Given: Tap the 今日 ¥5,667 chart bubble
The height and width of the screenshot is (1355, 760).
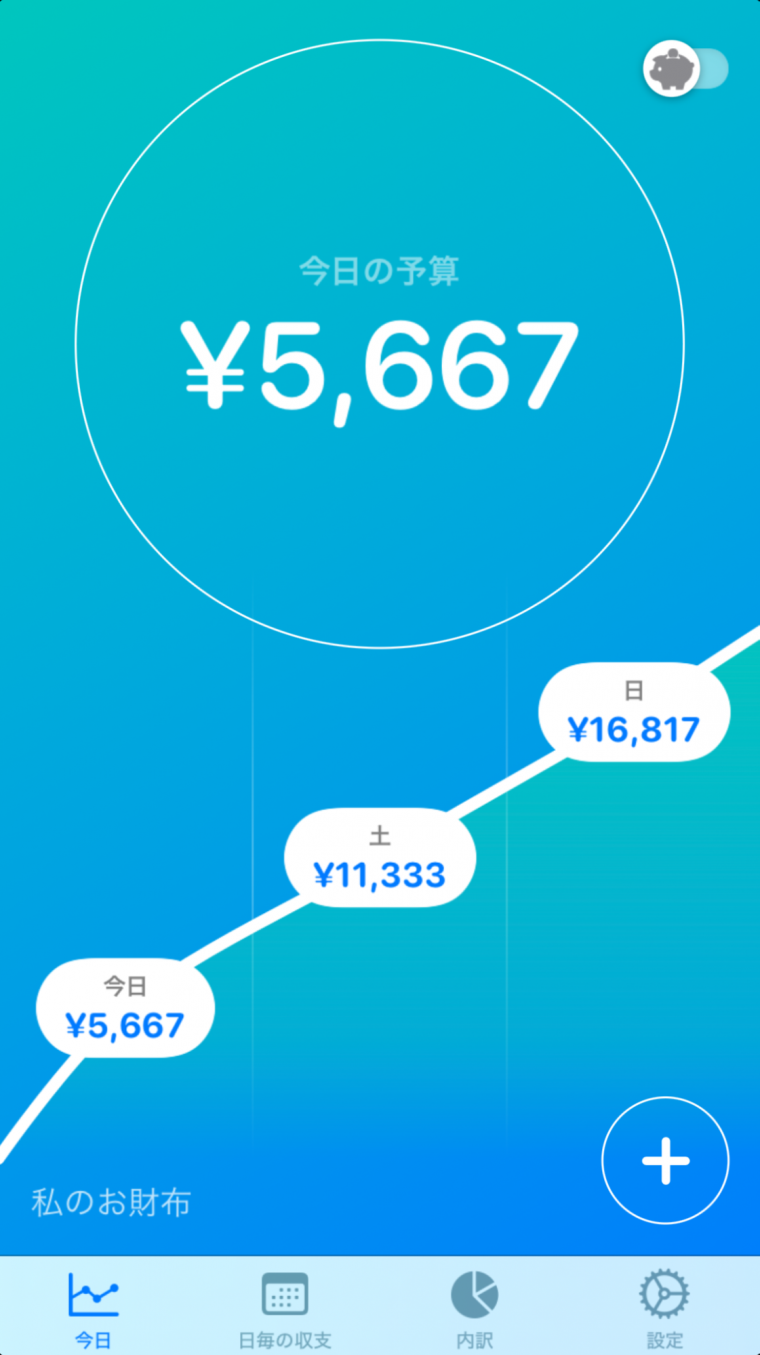Looking at the screenshot, I should pos(124,1008).
